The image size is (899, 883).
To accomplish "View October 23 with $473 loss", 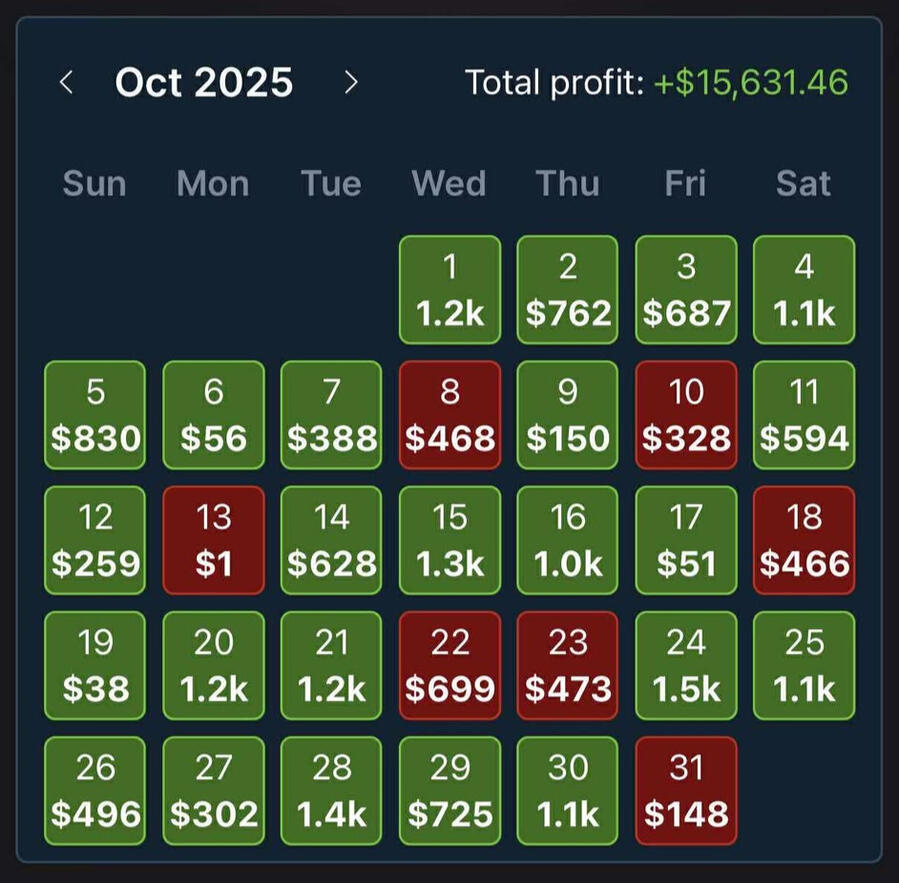I will coord(568,665).
